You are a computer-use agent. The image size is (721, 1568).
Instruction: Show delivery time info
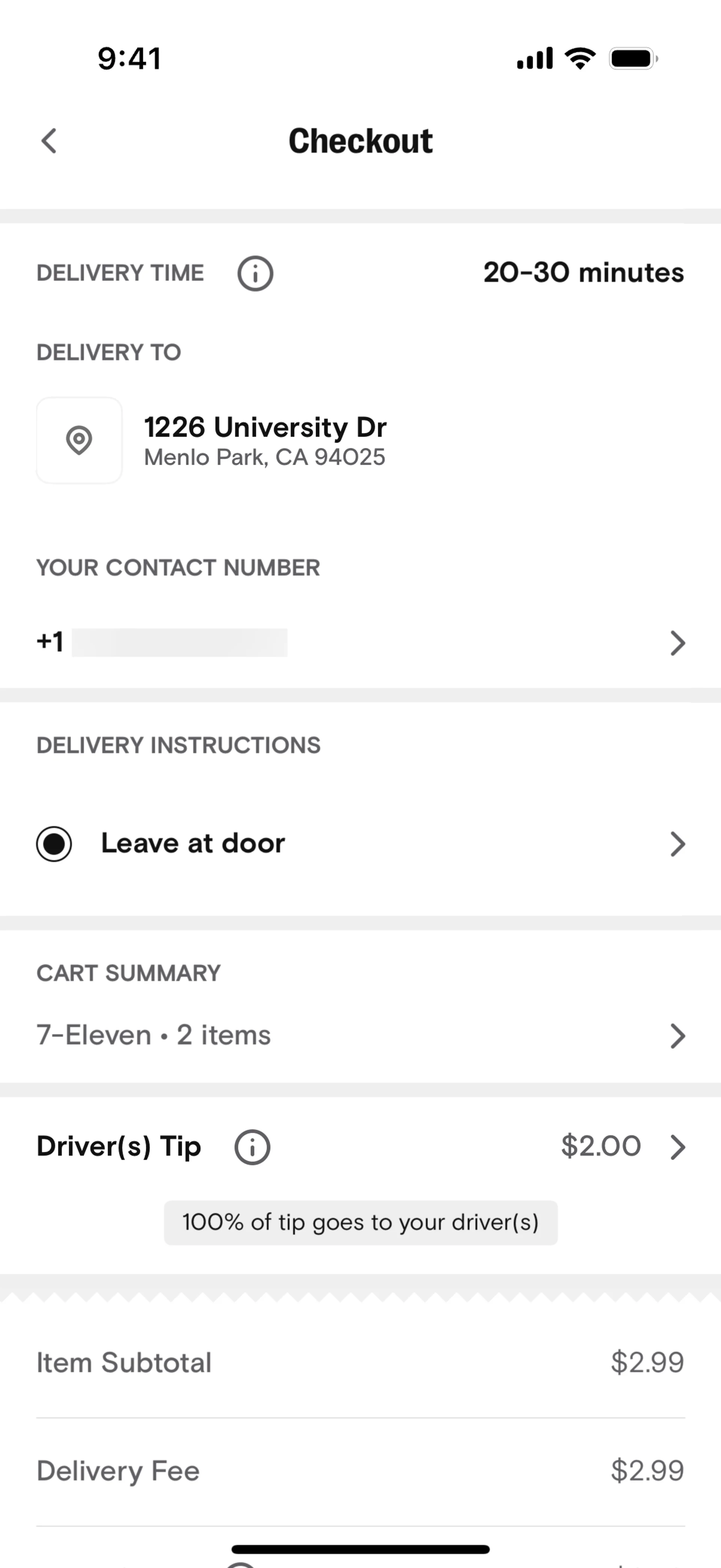click(x=255, y=273)
